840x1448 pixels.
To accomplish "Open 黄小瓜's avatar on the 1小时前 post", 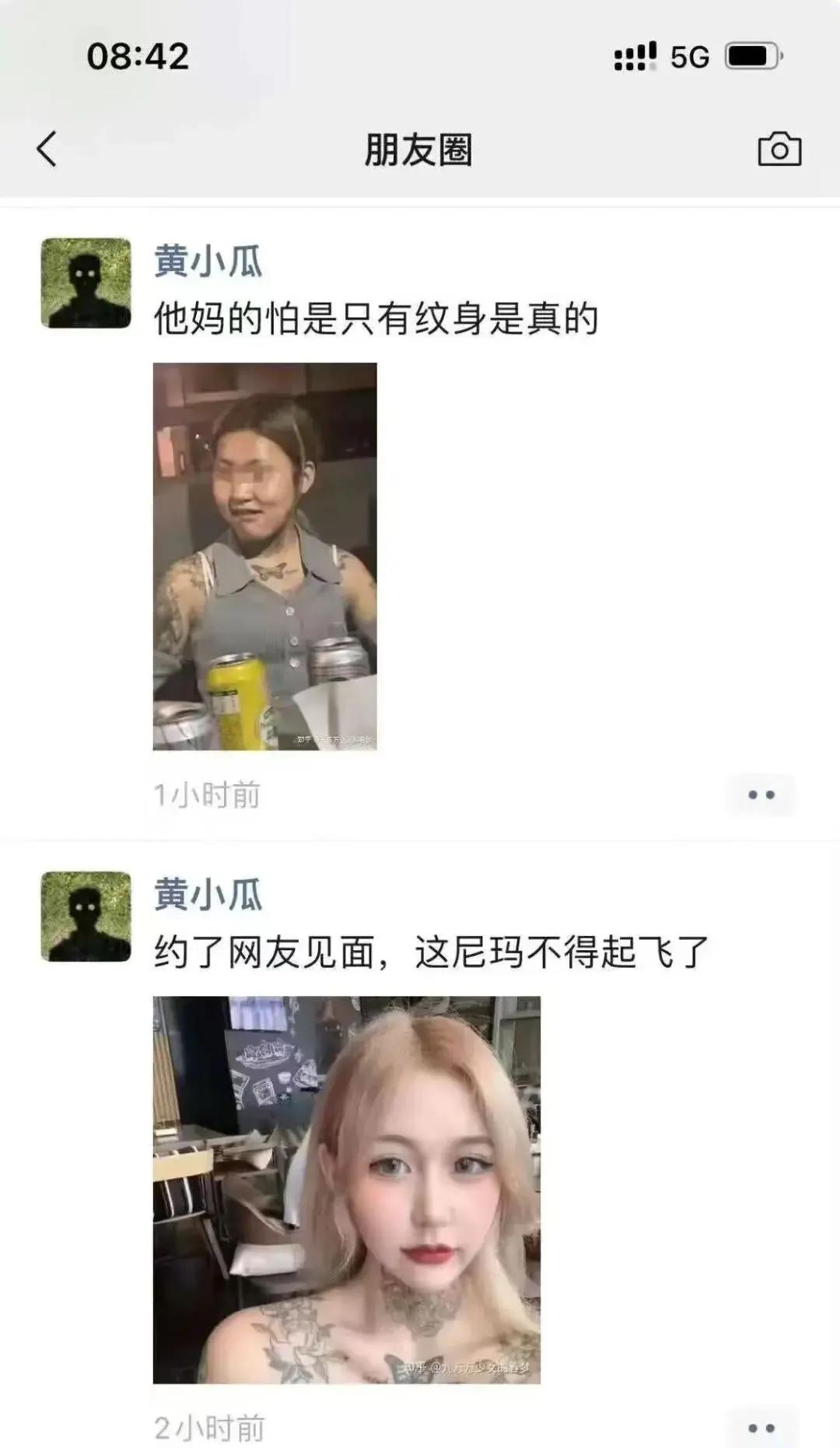I will pos(86,283).
